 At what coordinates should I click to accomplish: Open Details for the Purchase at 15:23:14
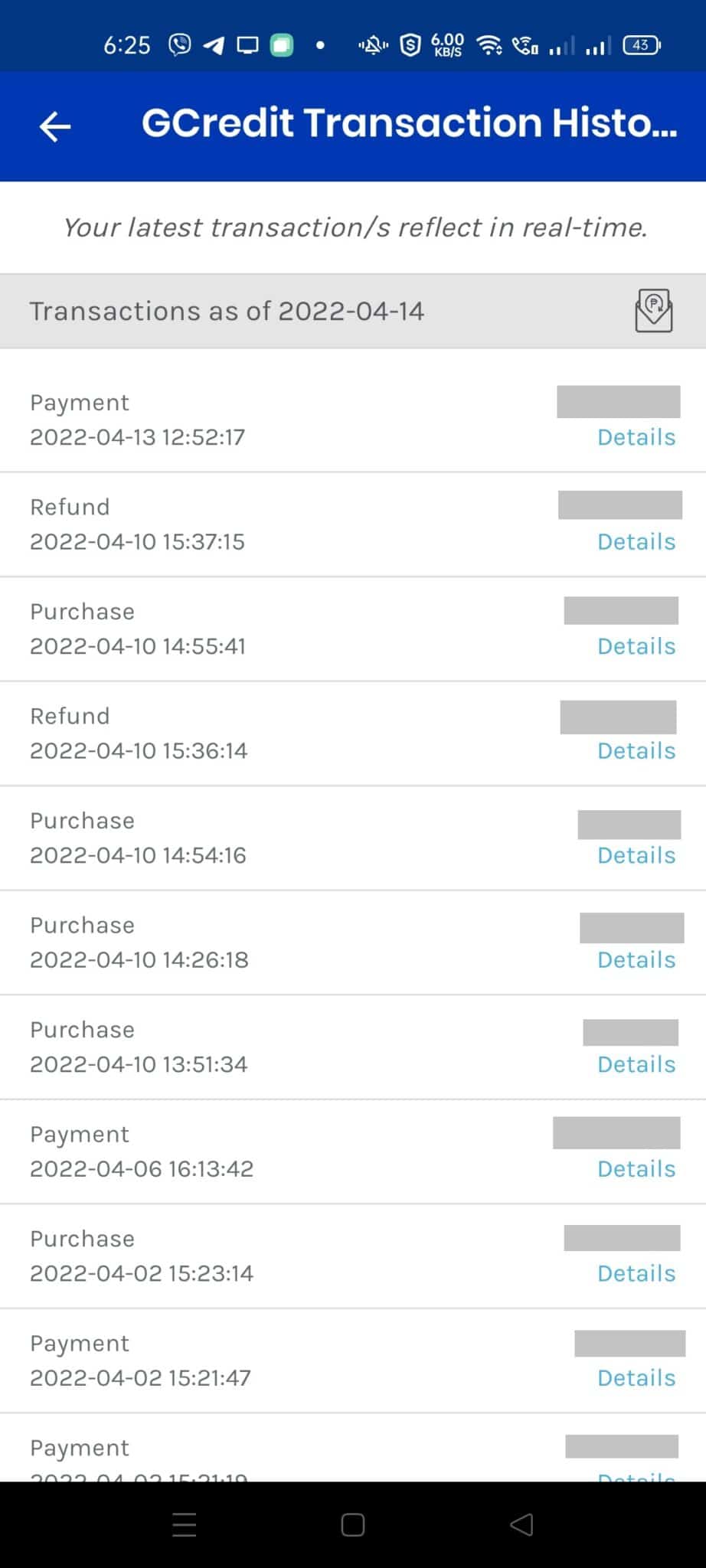point(635,1272)
